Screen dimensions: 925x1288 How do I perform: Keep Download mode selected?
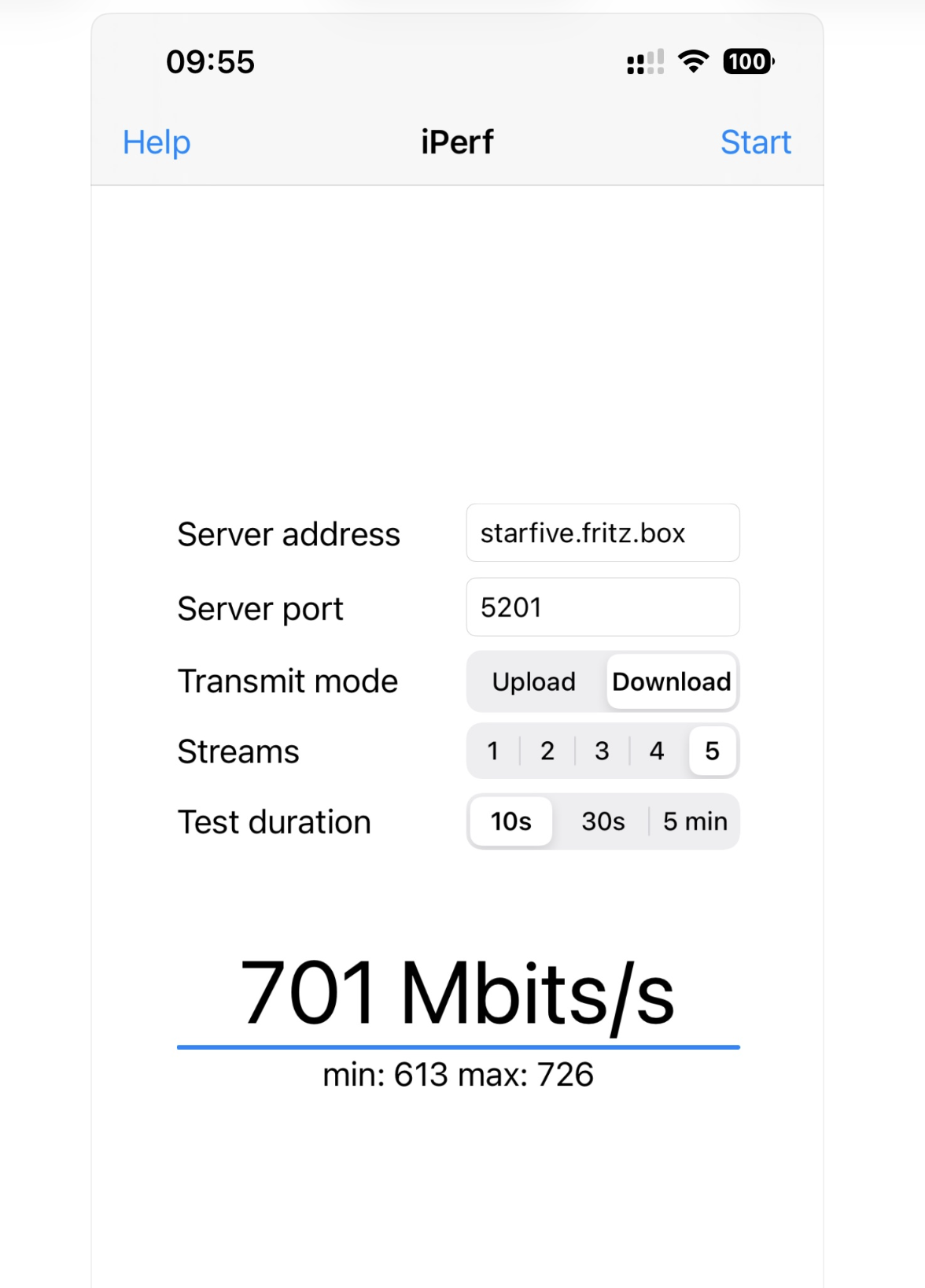pyautogui.click(x=671, y=681)
